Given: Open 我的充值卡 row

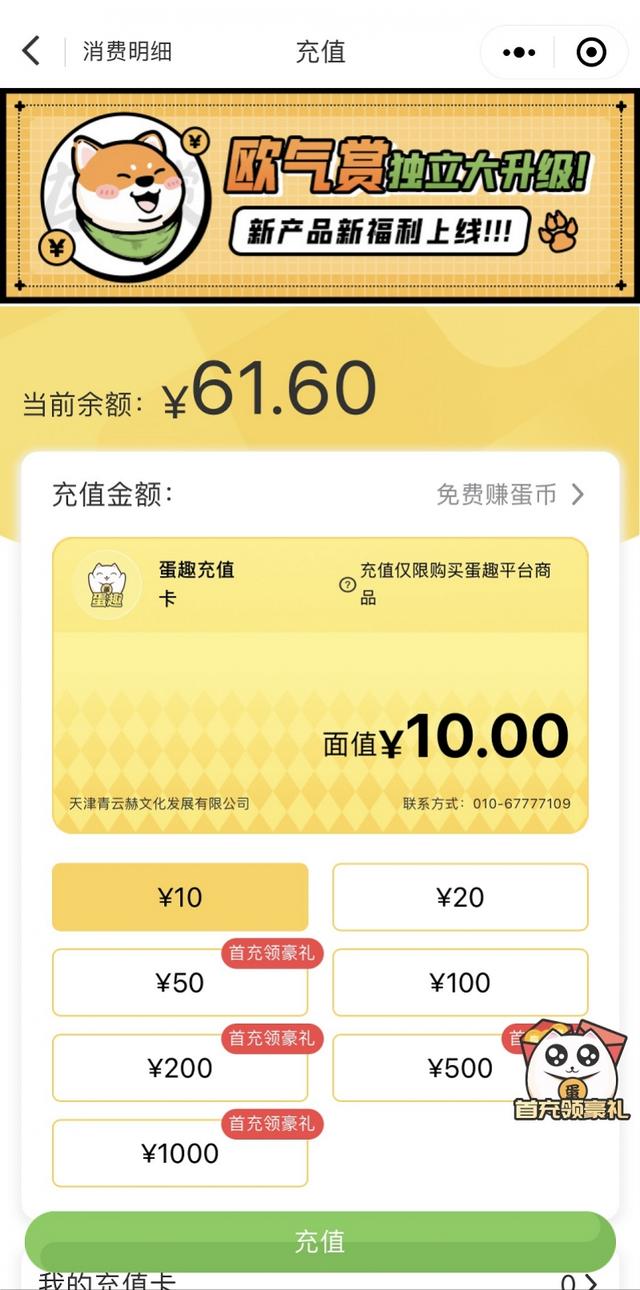Looking at the screenshot, I should click(320, 1281).
